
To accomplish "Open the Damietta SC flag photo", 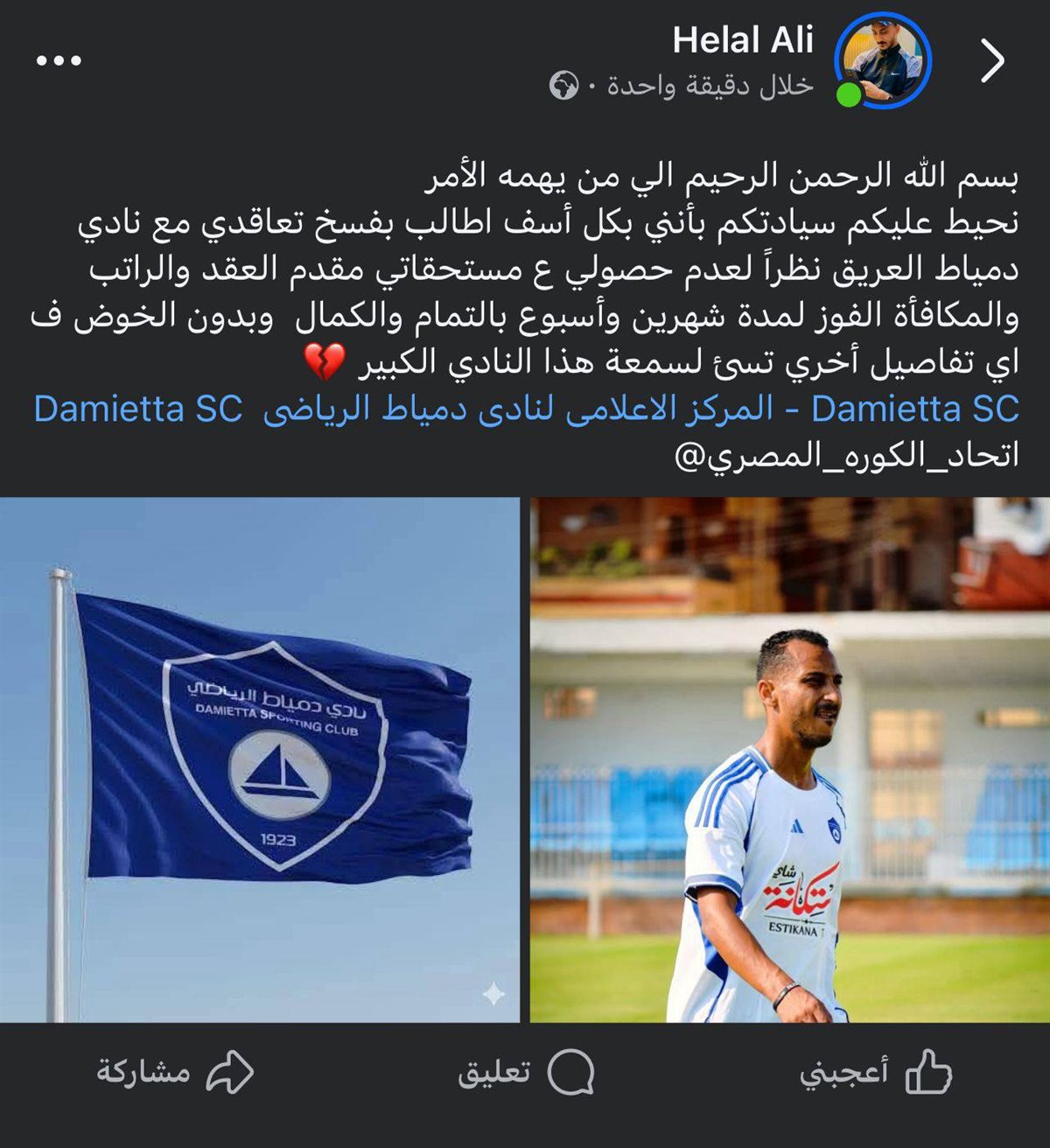I will pos(260,759).
